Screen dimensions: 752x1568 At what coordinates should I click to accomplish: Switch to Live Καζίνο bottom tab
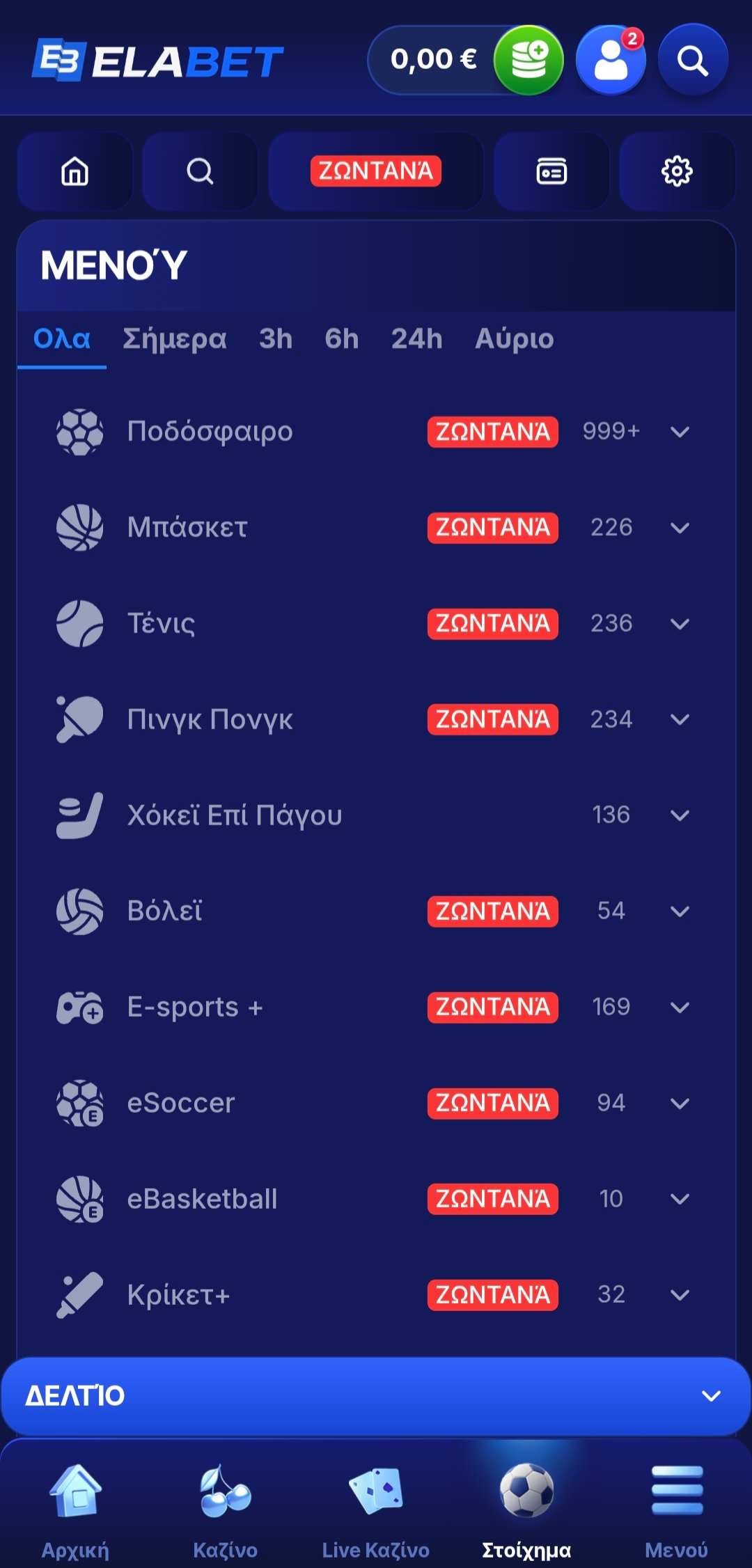click(x=376, y=1512)
